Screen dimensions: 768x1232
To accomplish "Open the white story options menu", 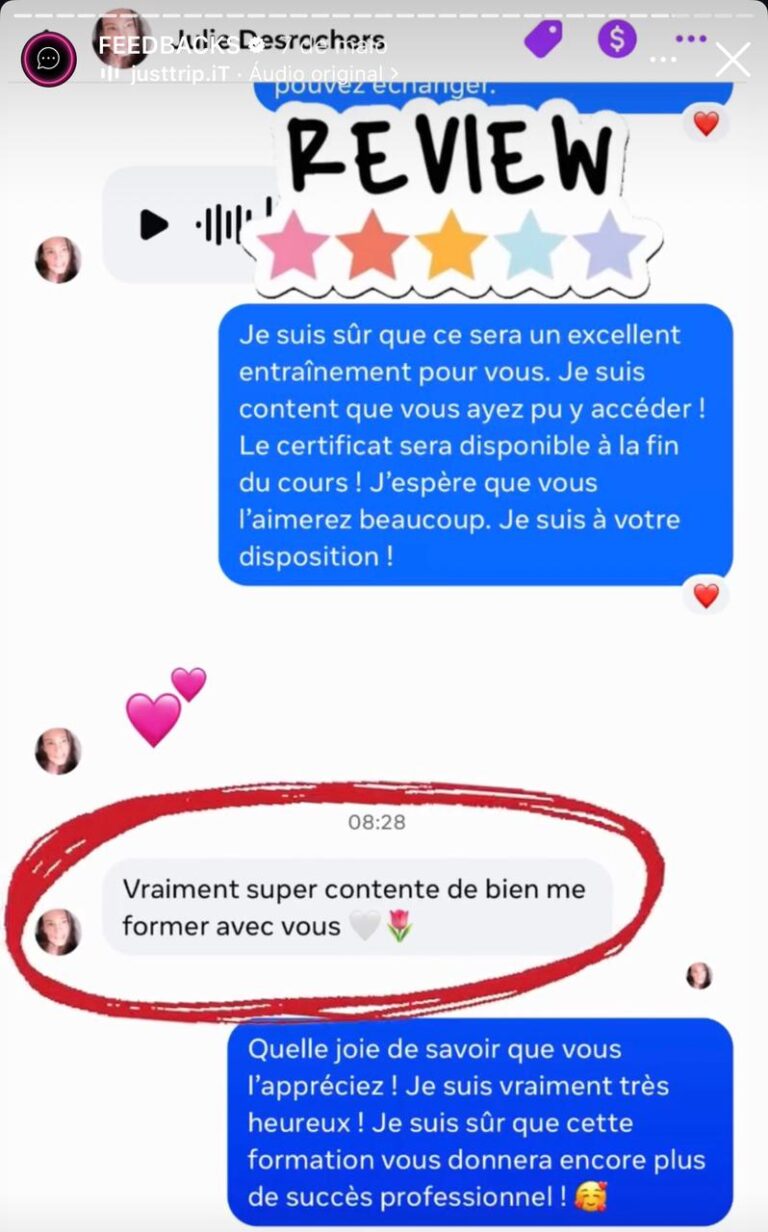I will (x=664, y=60).
